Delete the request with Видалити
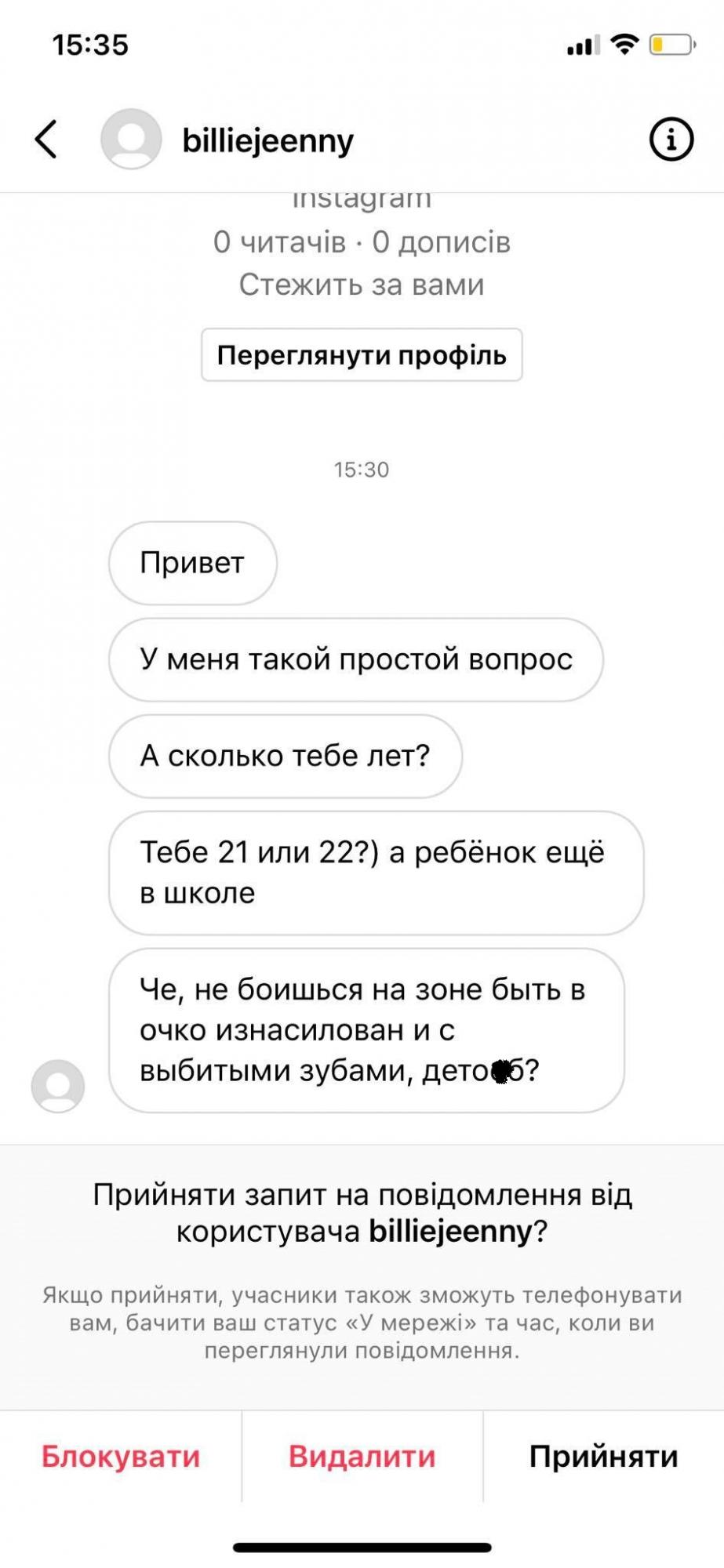 point(362,1456)
